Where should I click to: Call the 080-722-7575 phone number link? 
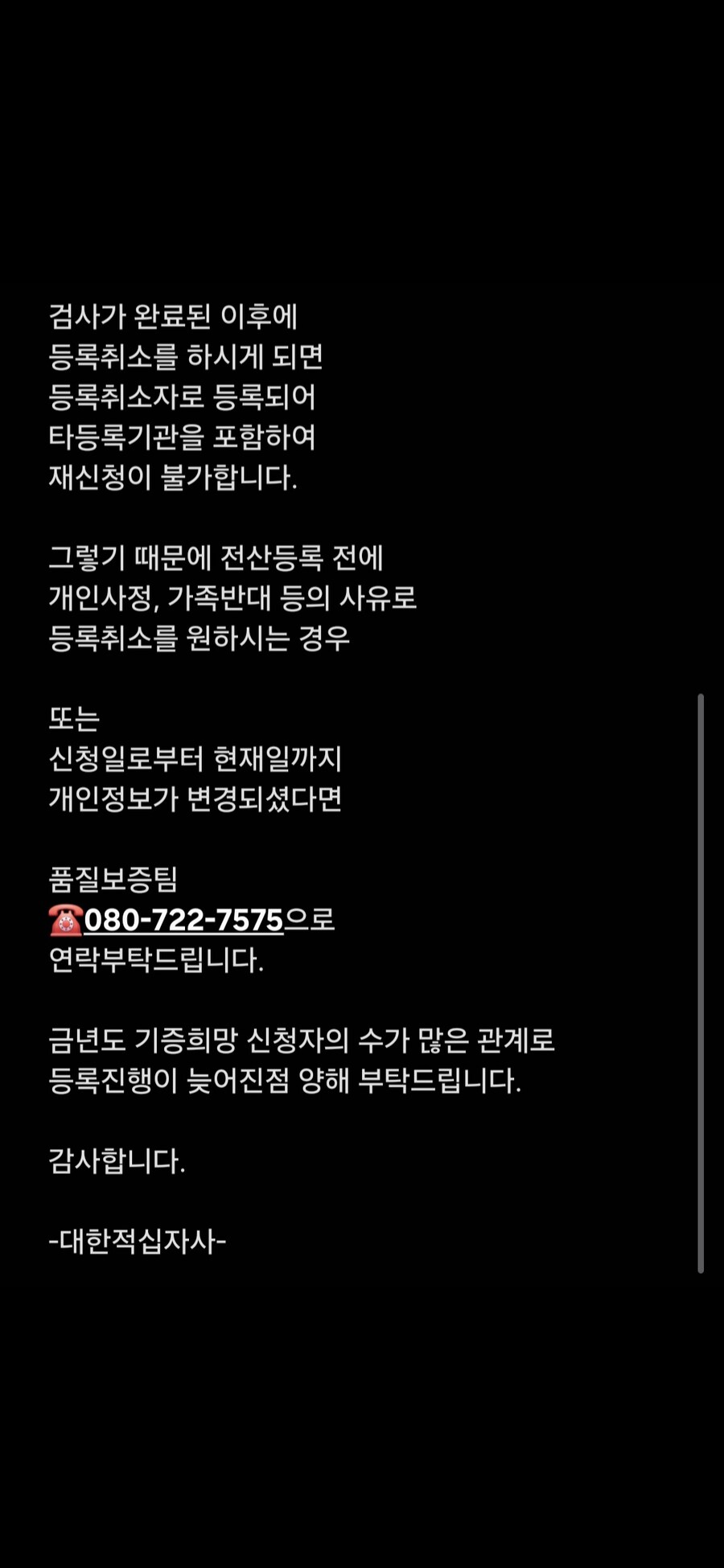(x=183, y=920)
